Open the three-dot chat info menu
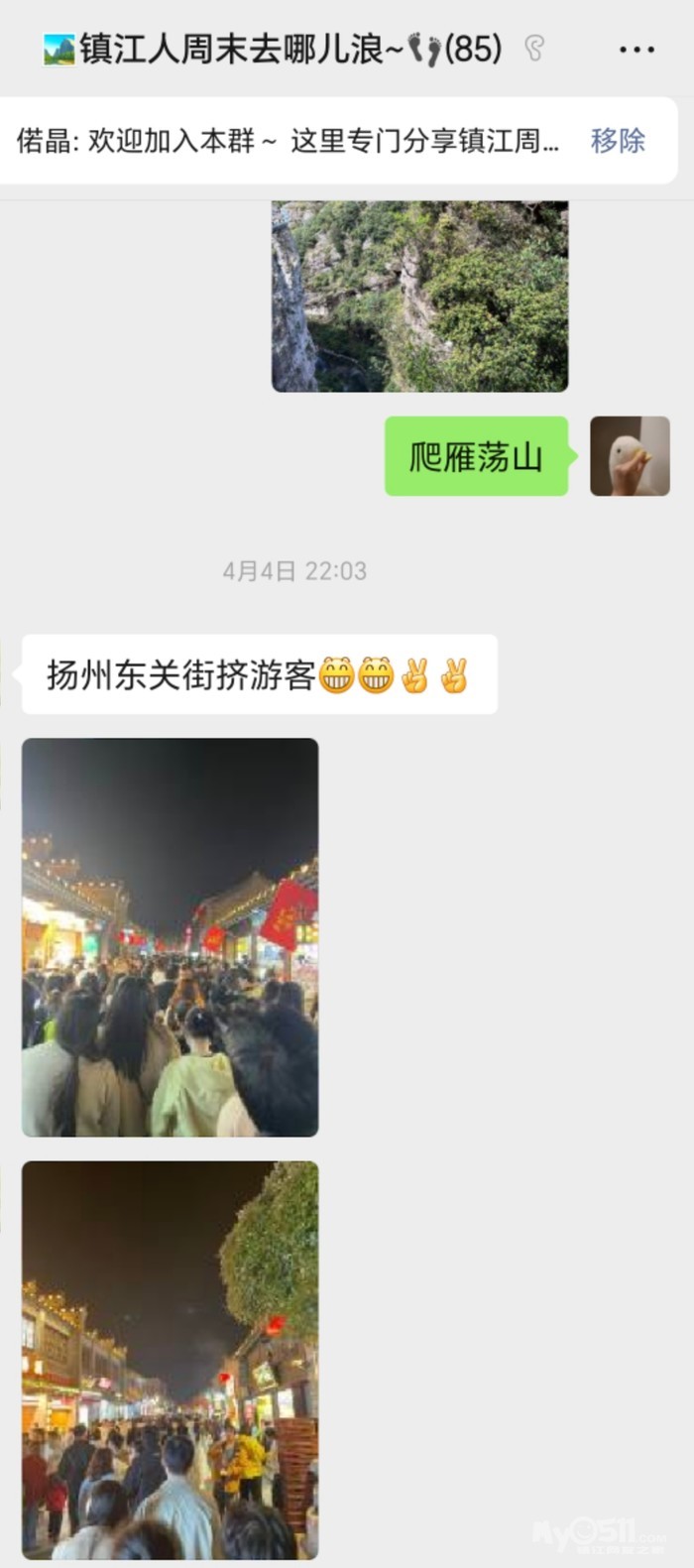 (x=636, y=49)
